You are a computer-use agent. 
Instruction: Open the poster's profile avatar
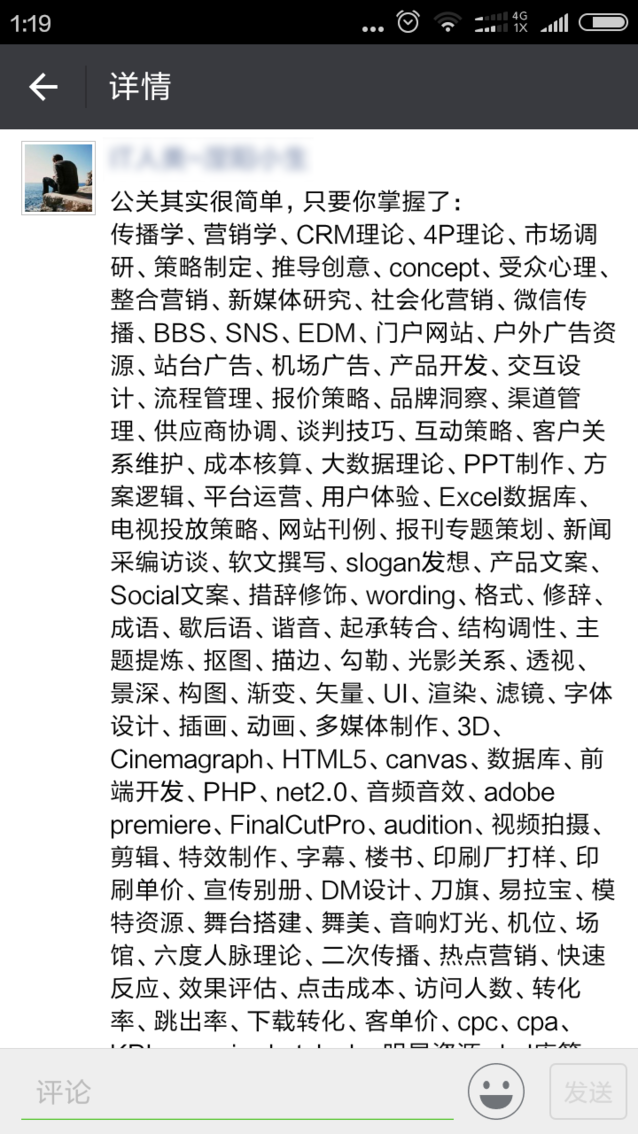pos(58,177)
